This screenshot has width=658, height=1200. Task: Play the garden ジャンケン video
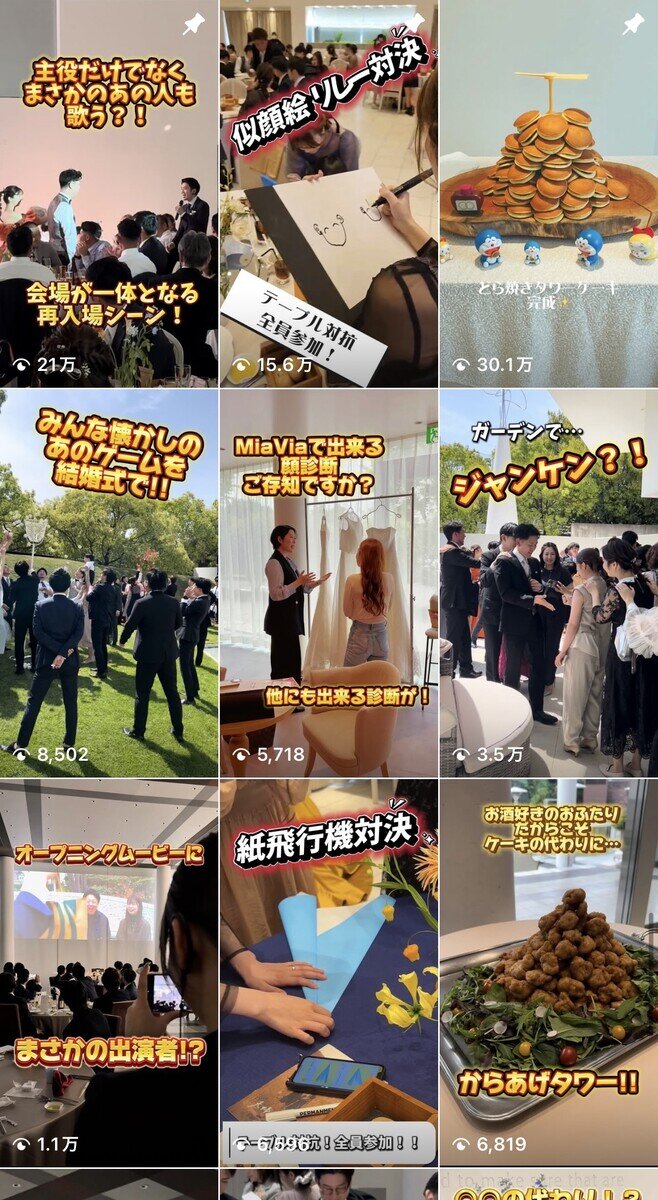tap(548, 583)
